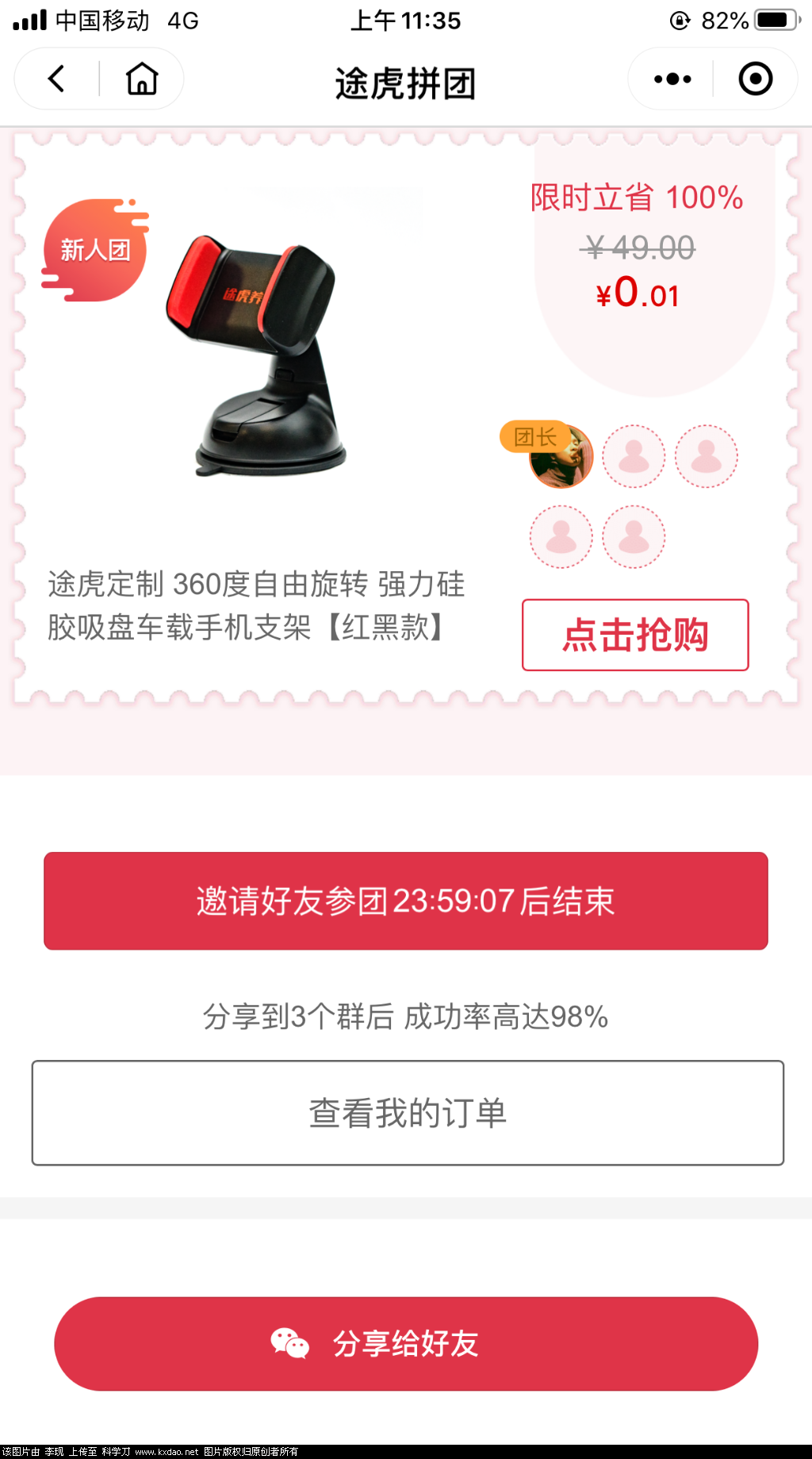The image size is (812, 1459).
Task: Tap the 点击抢购 button
Action: 634,635
